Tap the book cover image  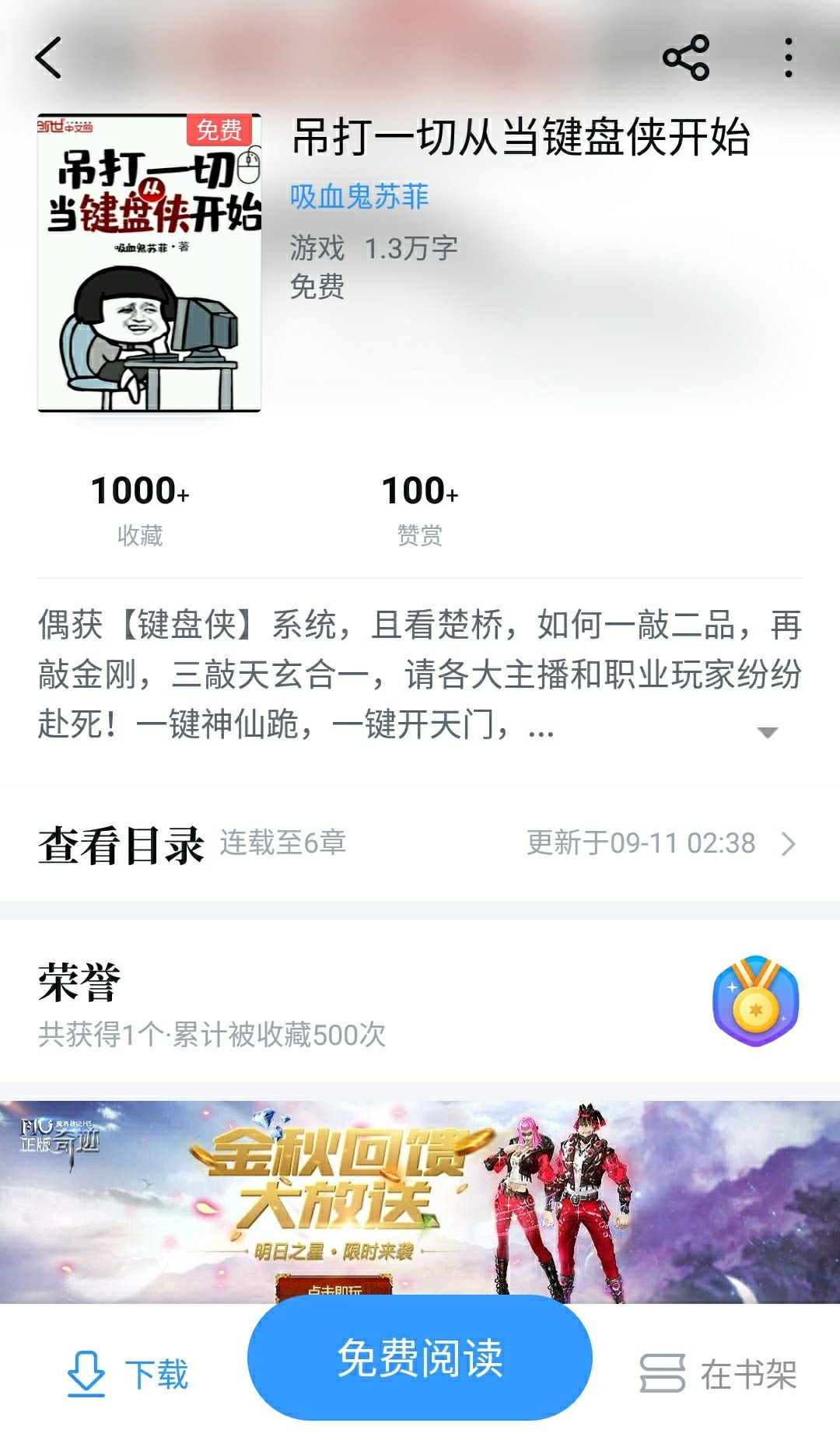[149, 262]
